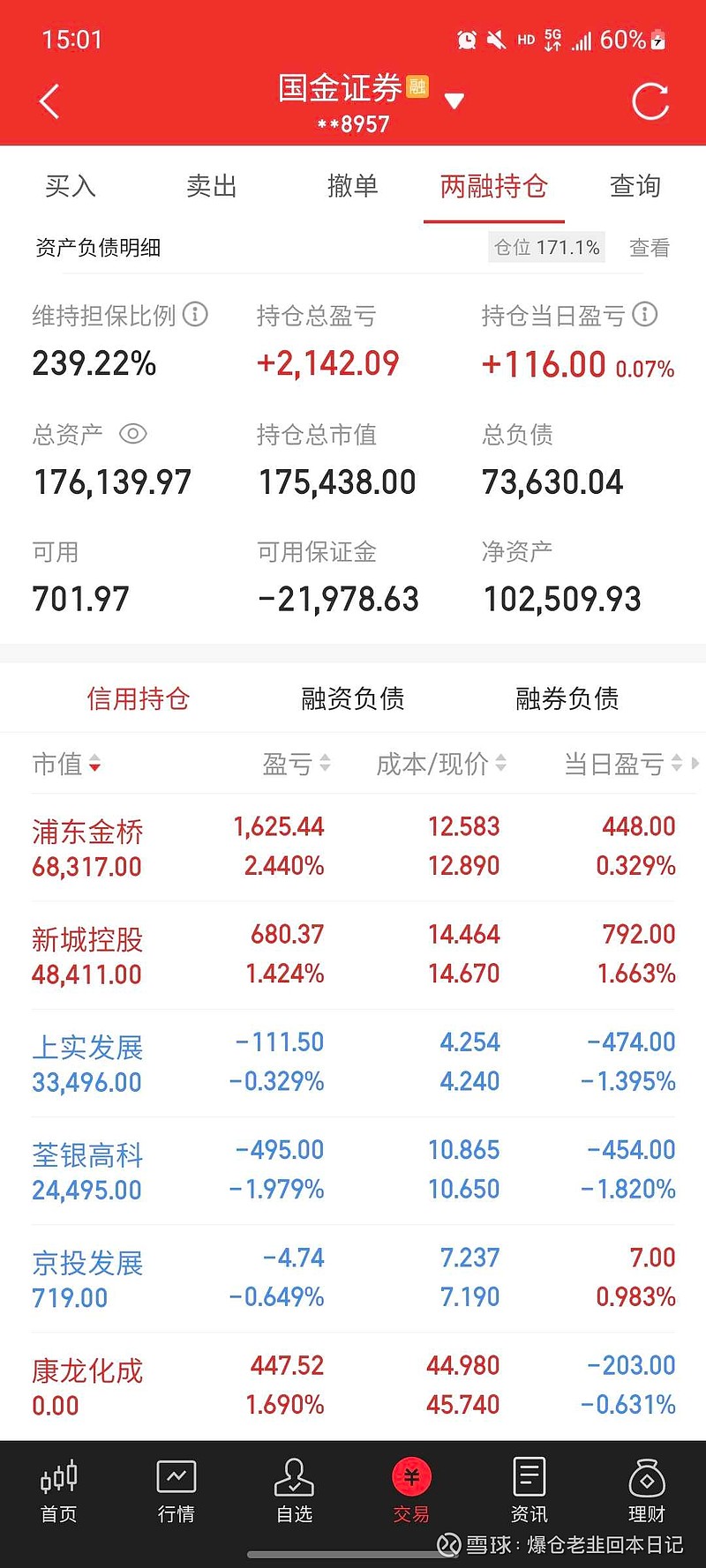Switch to 融资负债 section

tap(353, 698)
